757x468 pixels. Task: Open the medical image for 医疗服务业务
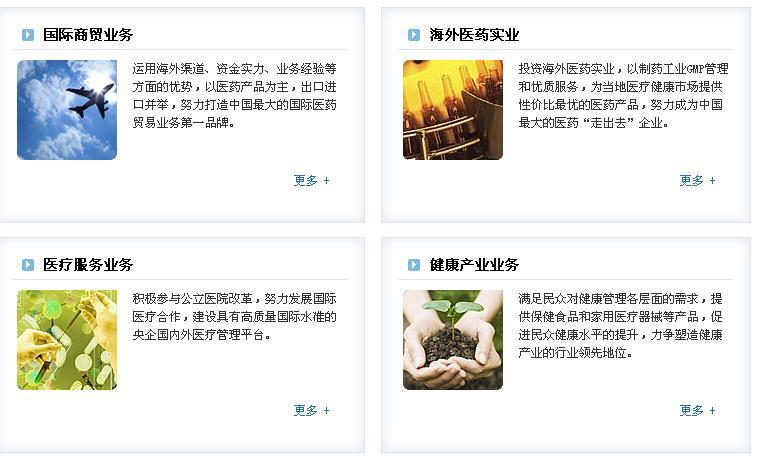pyautogui.click(x=67, y=340)
